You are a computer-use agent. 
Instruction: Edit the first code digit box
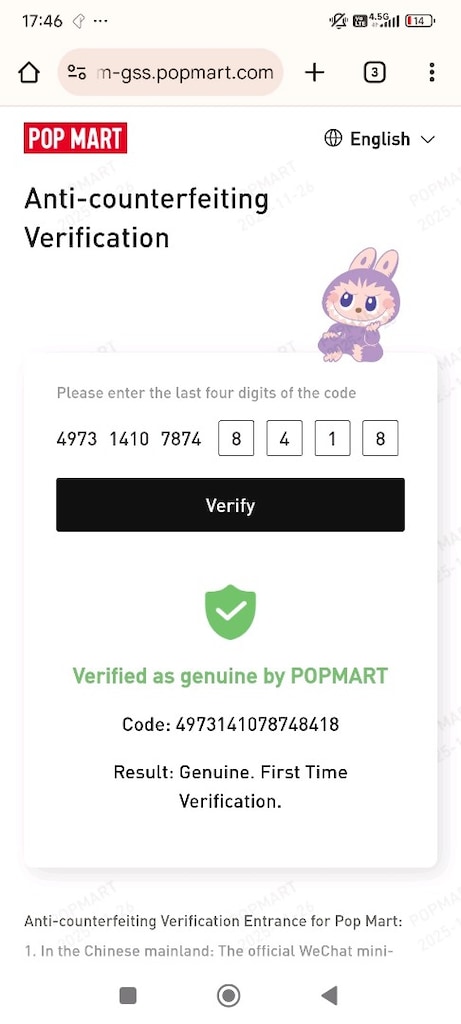(x=236, y=438)
